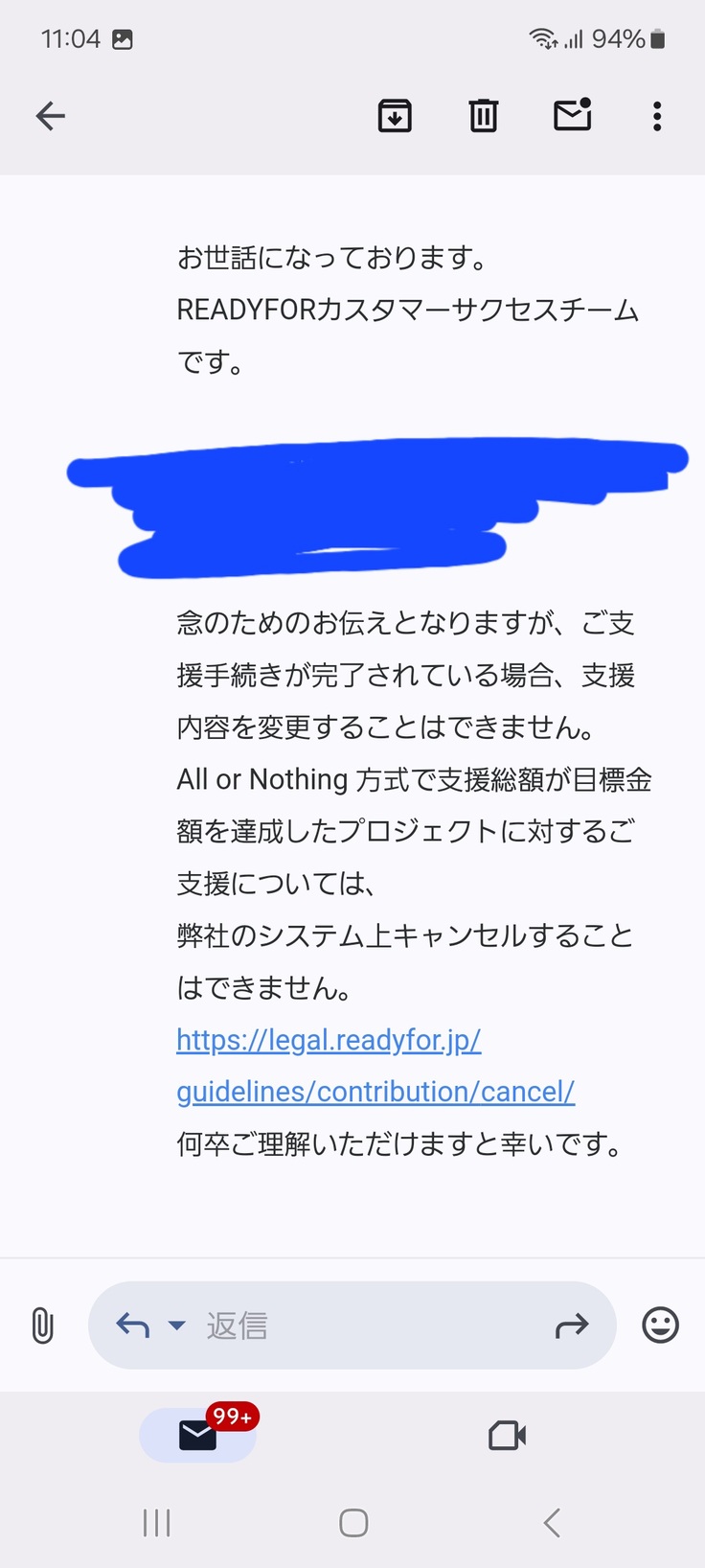
Task: Switch to the Meet video tab
Action: pyautogui.click(x=507, y=1435)
